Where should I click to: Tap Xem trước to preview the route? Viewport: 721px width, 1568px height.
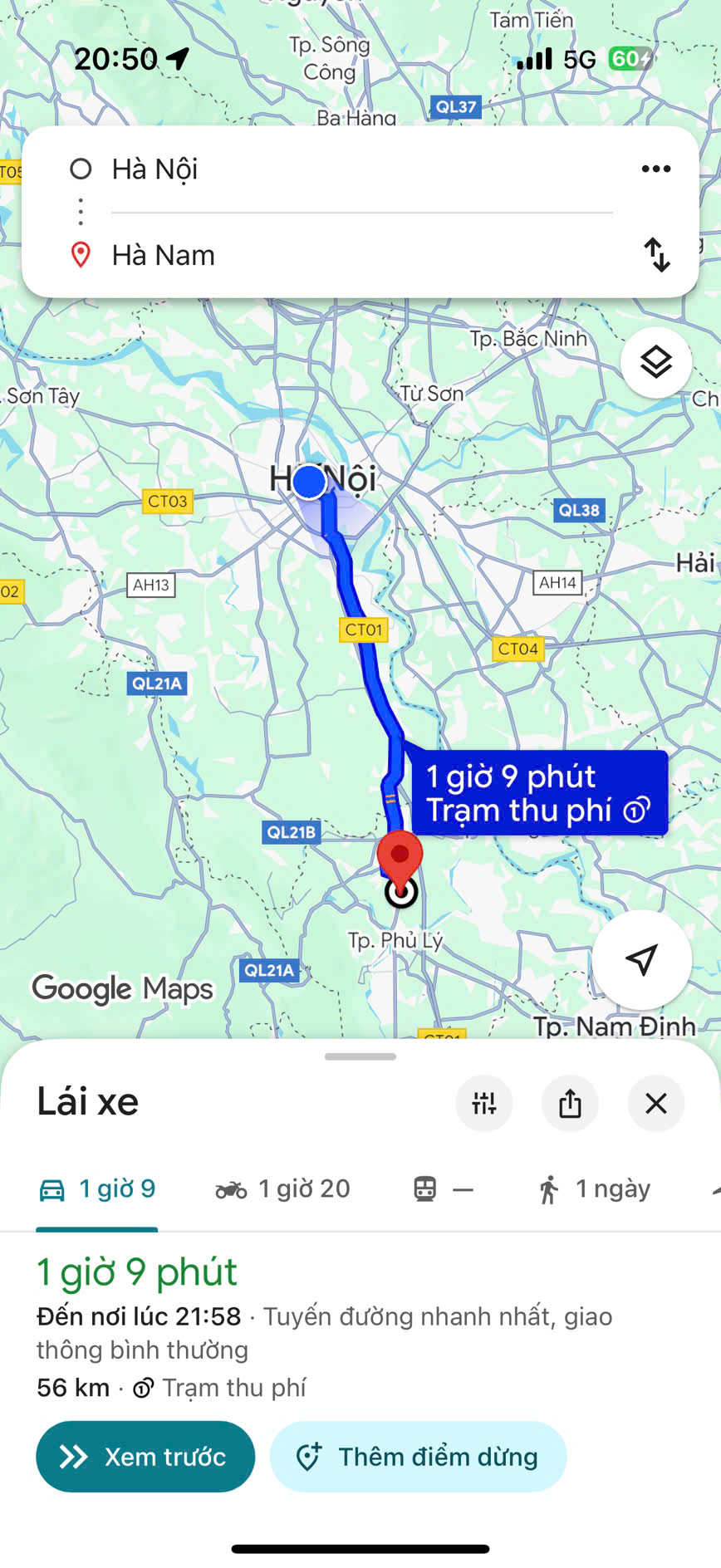point(145,1456)
